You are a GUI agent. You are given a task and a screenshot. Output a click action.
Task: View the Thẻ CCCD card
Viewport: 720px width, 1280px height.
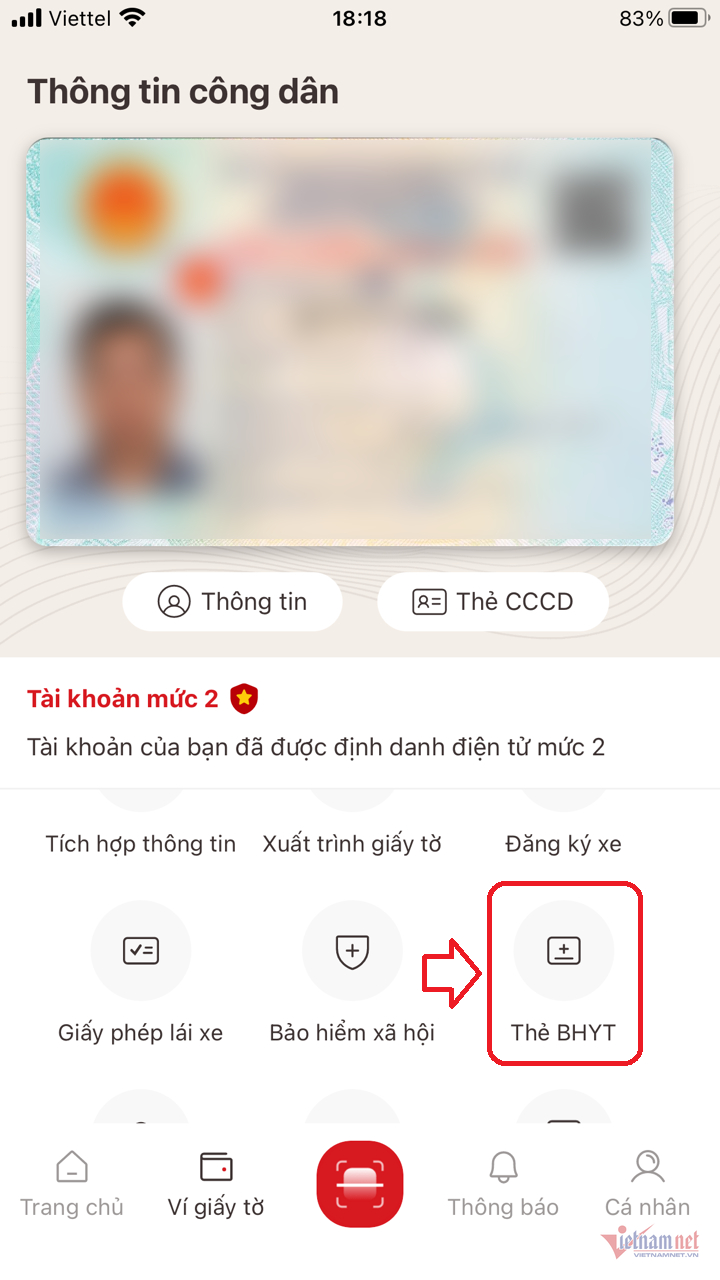coord(493,602)
